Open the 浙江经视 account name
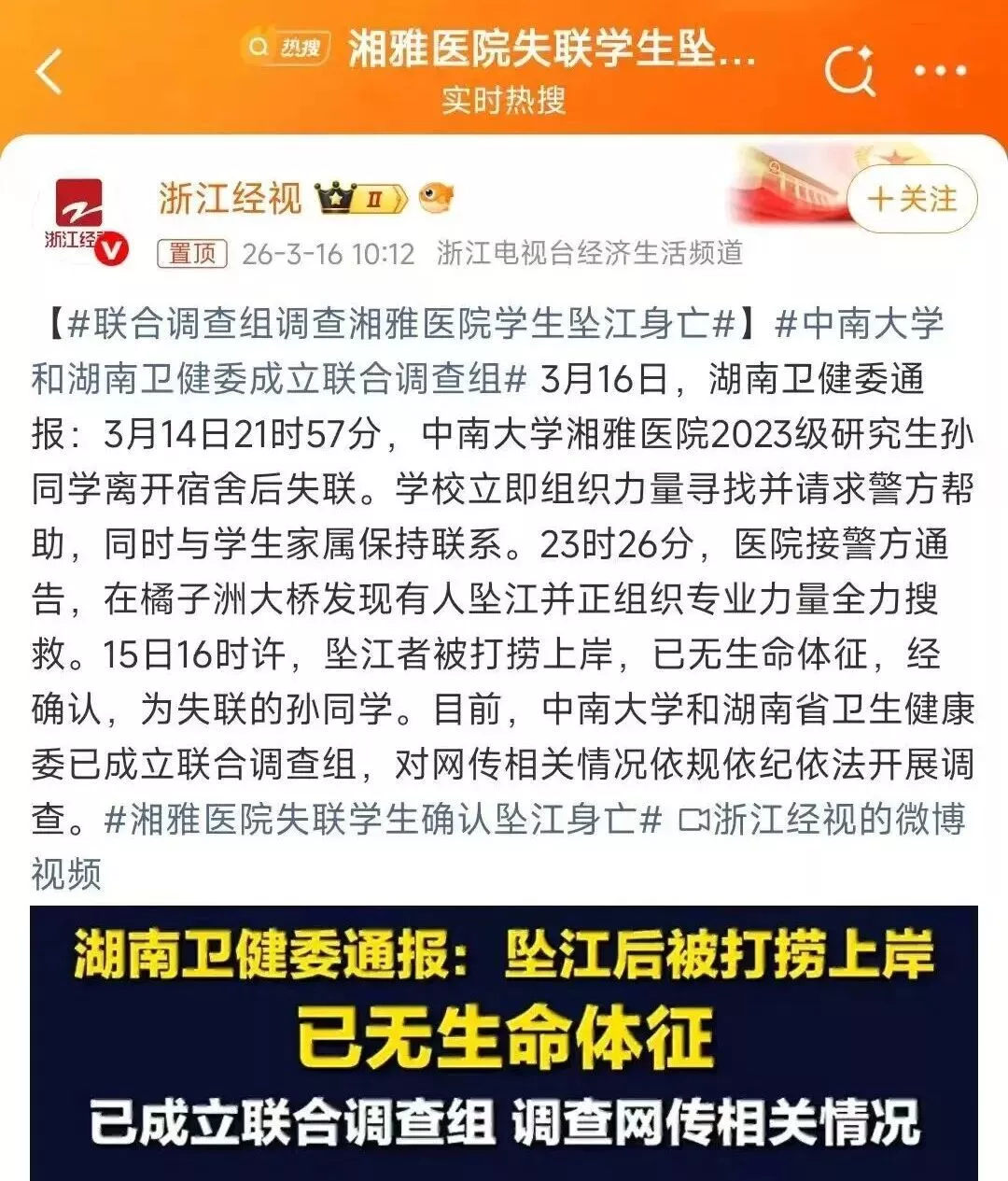 [x=230, y=199]
